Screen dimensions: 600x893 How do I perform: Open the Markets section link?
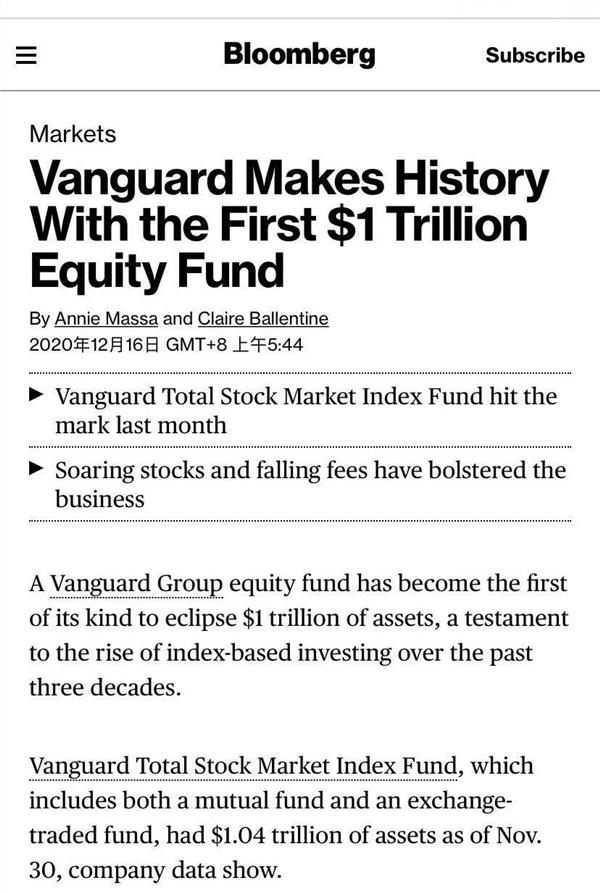[73, 134]
